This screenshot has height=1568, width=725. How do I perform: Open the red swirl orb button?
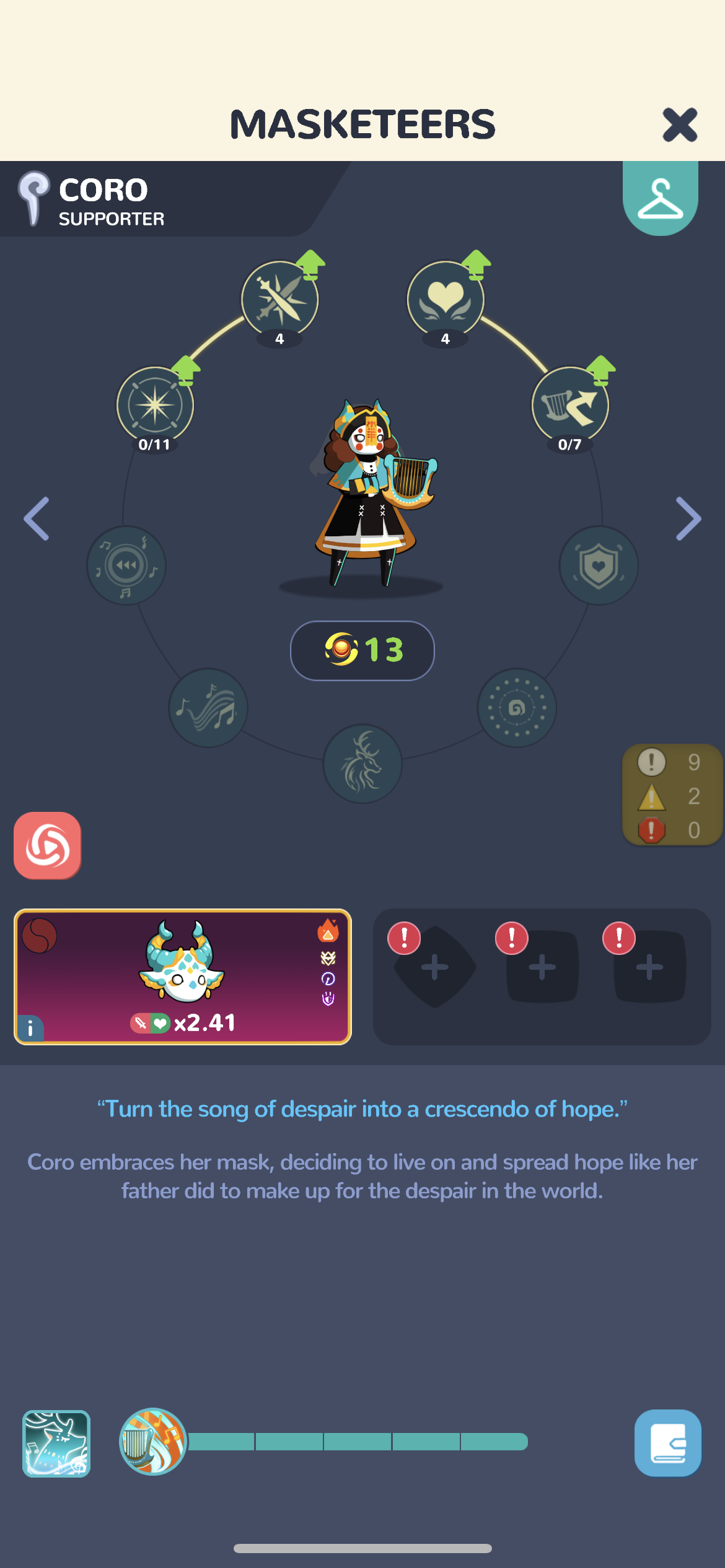coord(48,845)
